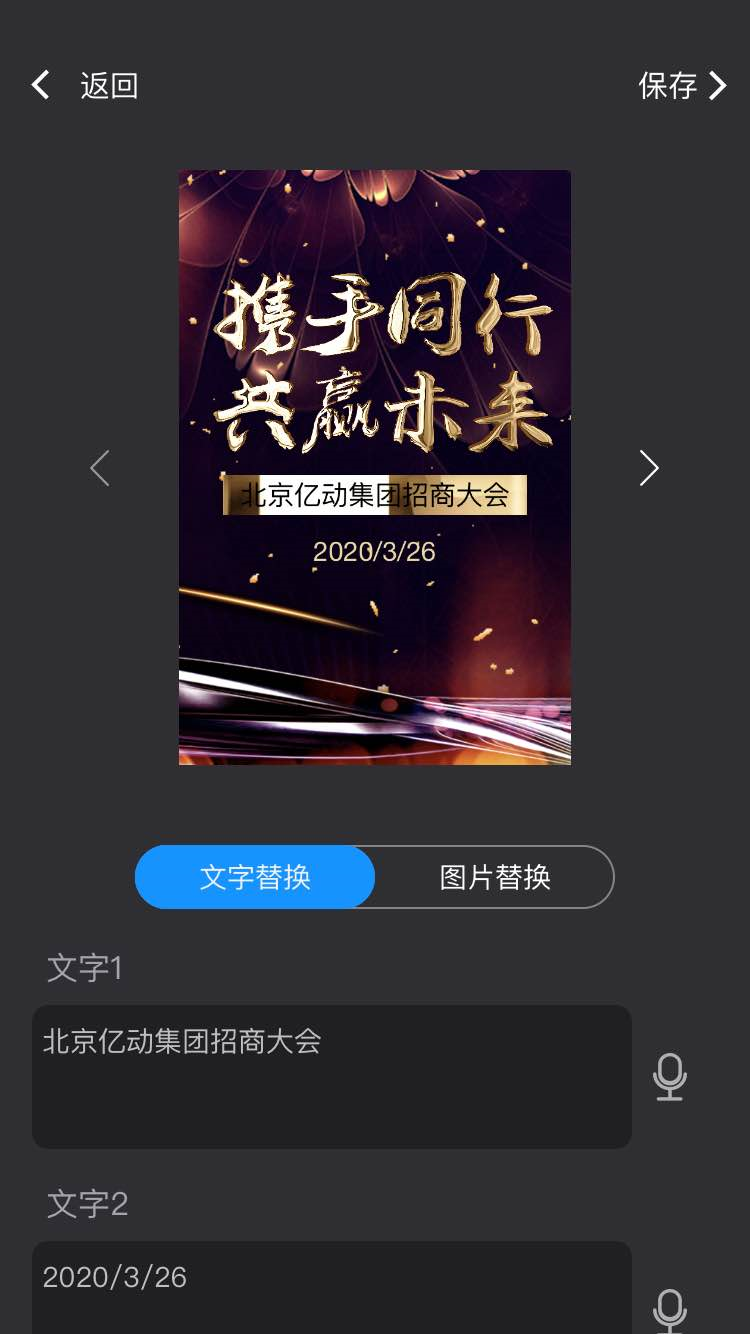Edit the 文字1 text field
The width and height of the screenshot is (750, 1334).
(331, 1076)
